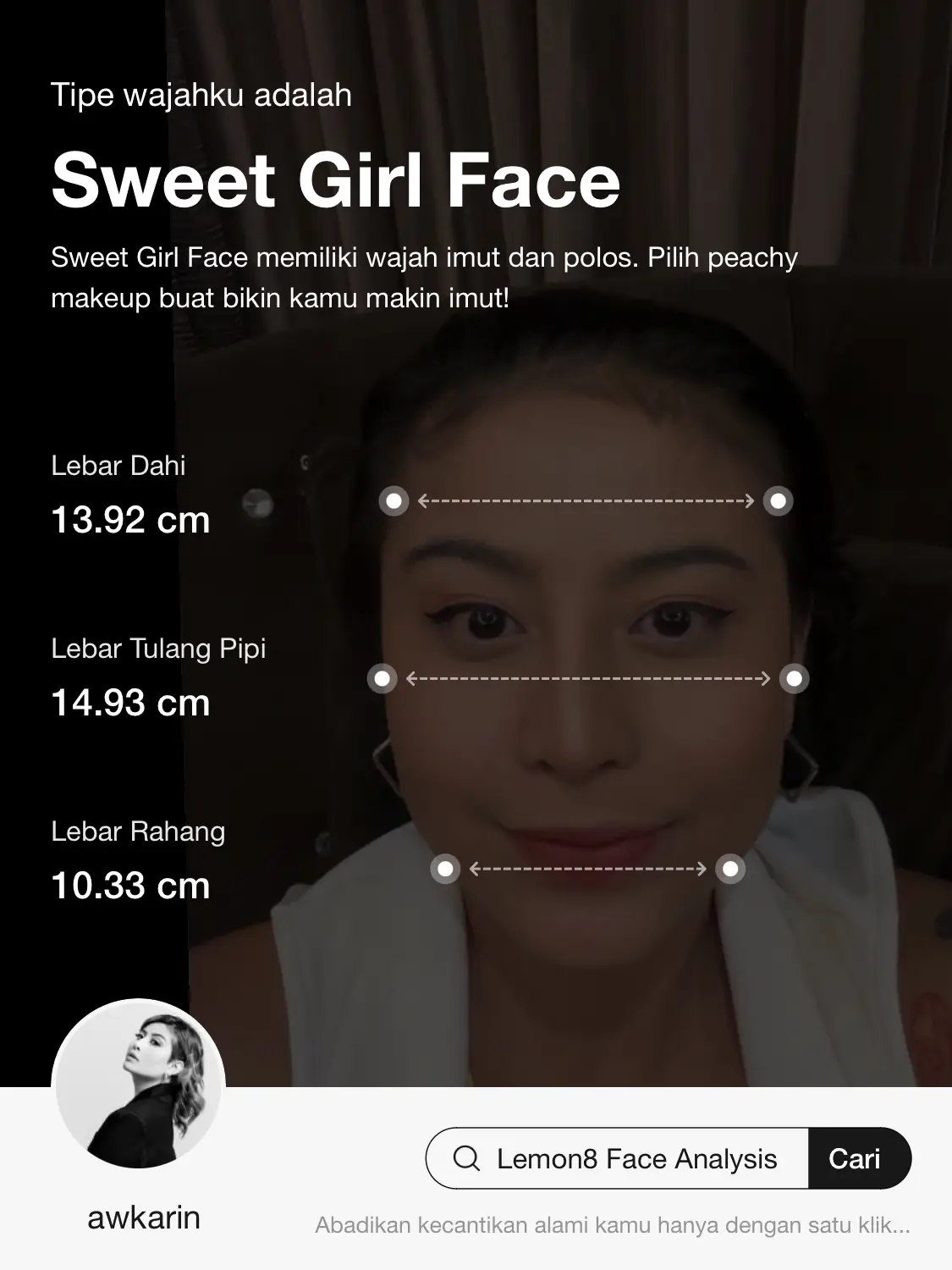Select the Sweet Girl Face title
The width and height of the screenshot is (952, 1270).
tap(336, 181)
